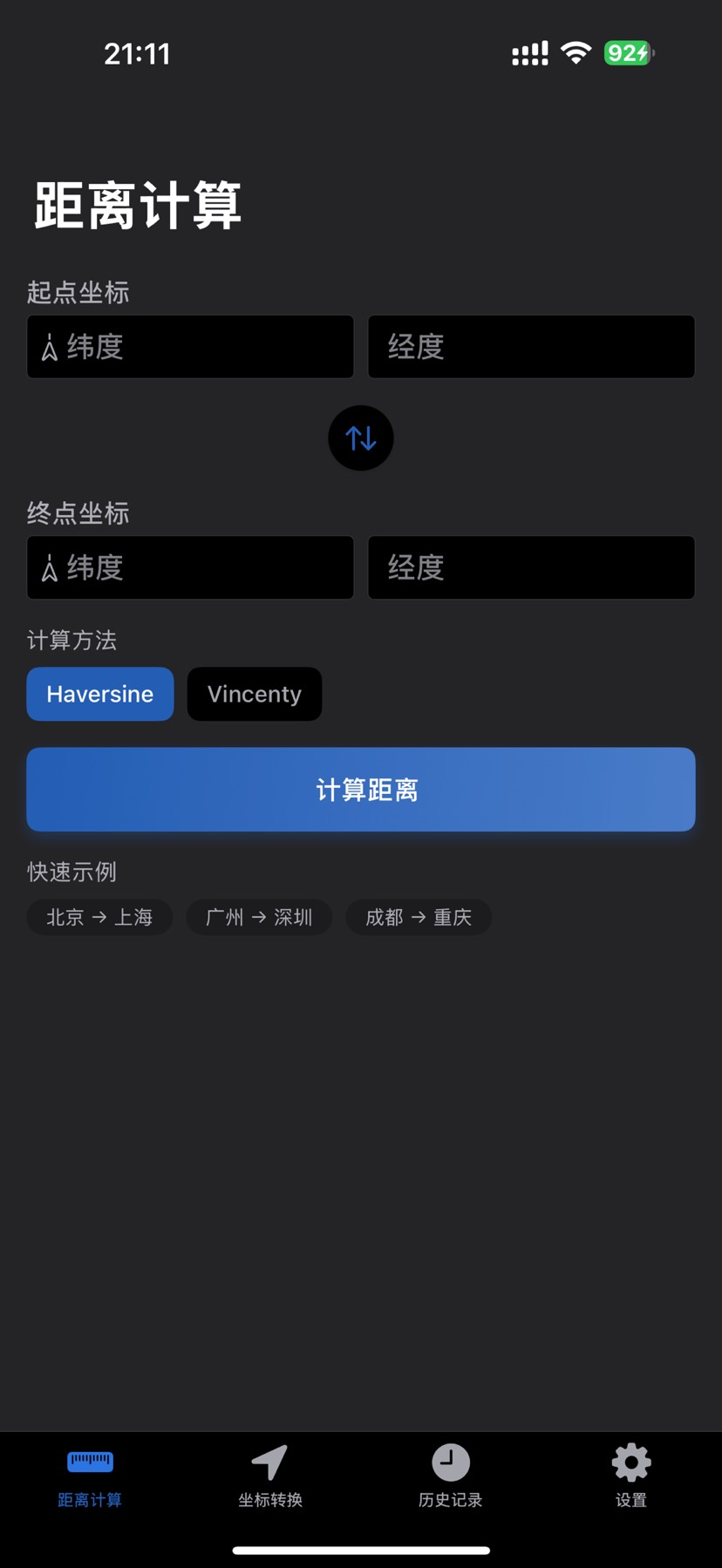This screenshot has height=1568, width=722.
Task: Choose the Vincenty method
Action: 255,694
